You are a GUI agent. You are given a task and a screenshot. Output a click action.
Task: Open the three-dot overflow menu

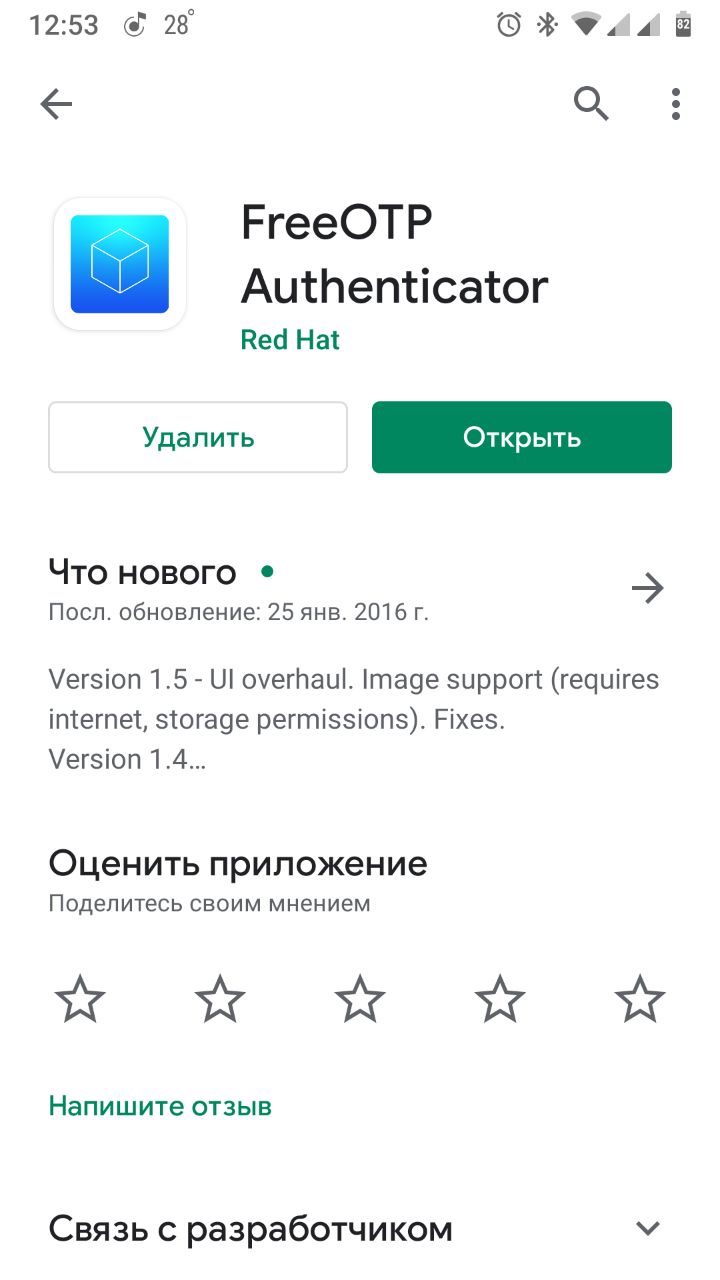[x=676, y=104]
